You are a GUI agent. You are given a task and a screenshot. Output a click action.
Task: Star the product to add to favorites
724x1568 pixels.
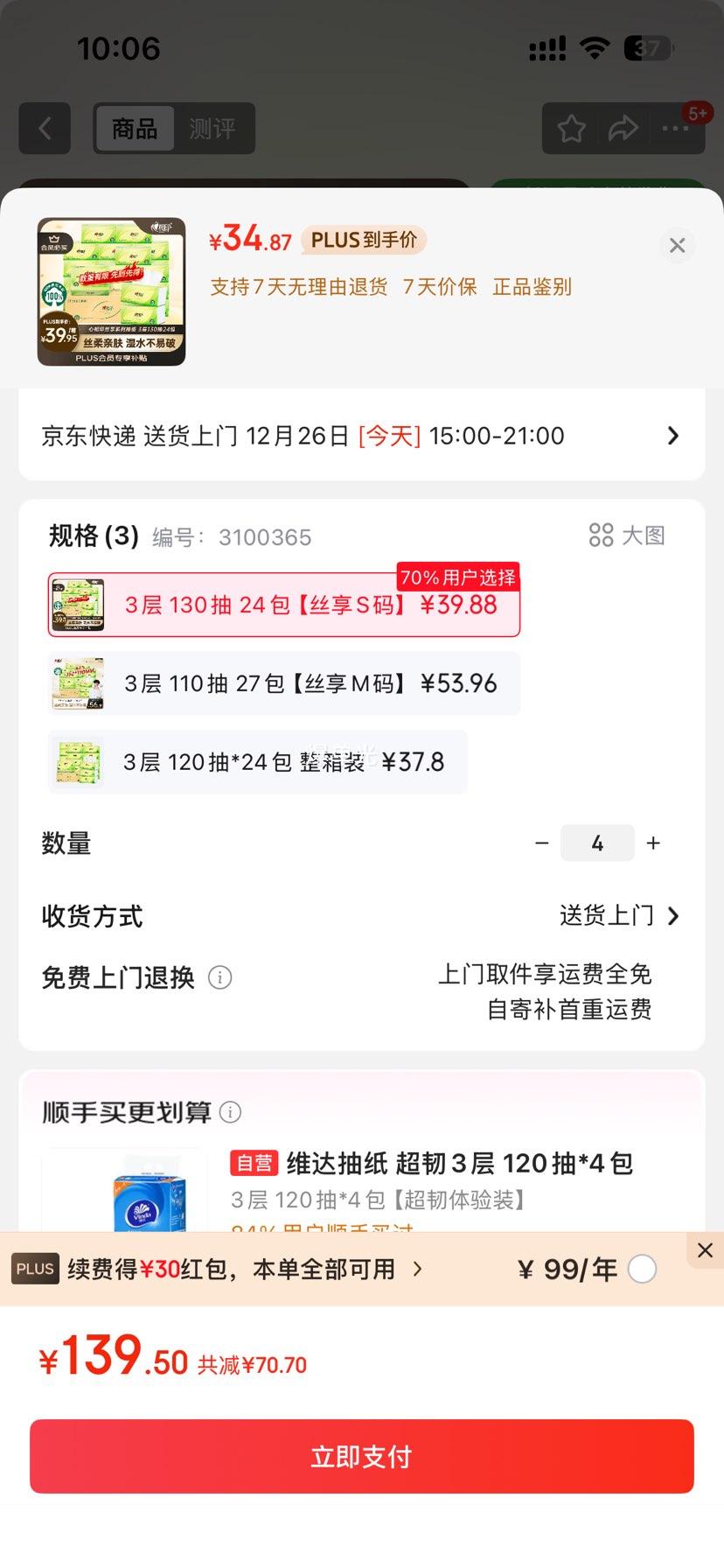coord(571,128)
